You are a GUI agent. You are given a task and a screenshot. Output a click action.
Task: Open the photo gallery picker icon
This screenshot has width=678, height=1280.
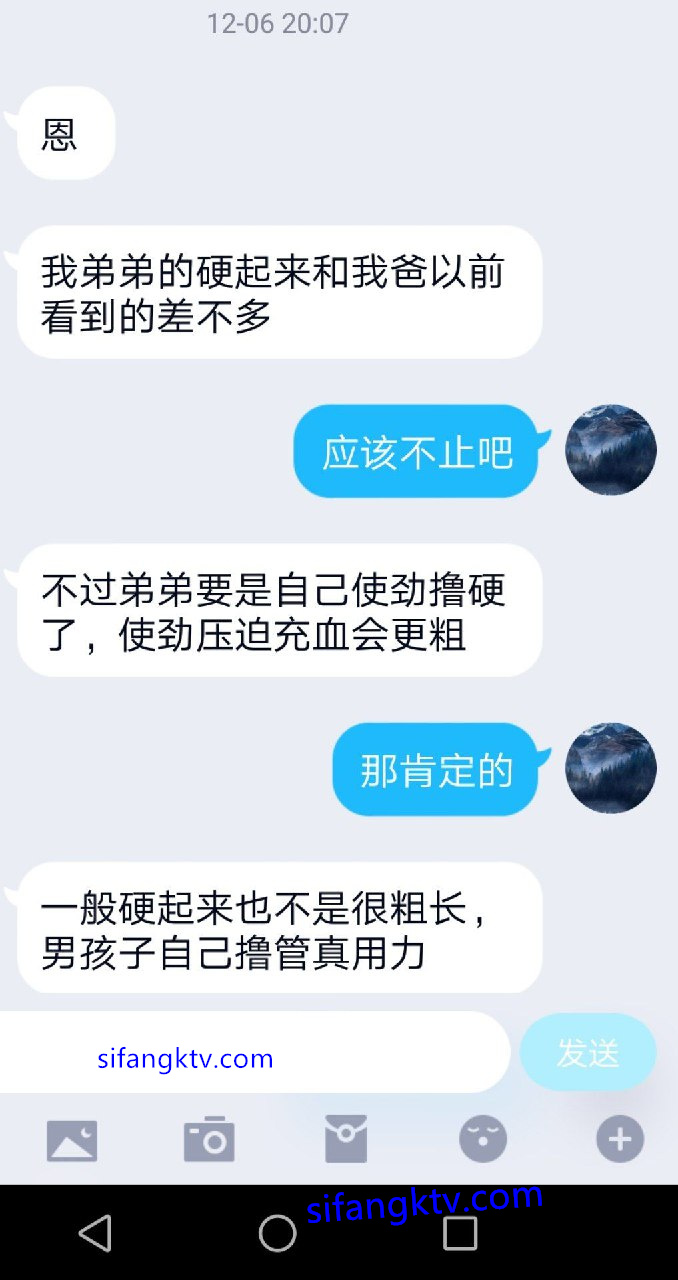tap(72, 1140)
